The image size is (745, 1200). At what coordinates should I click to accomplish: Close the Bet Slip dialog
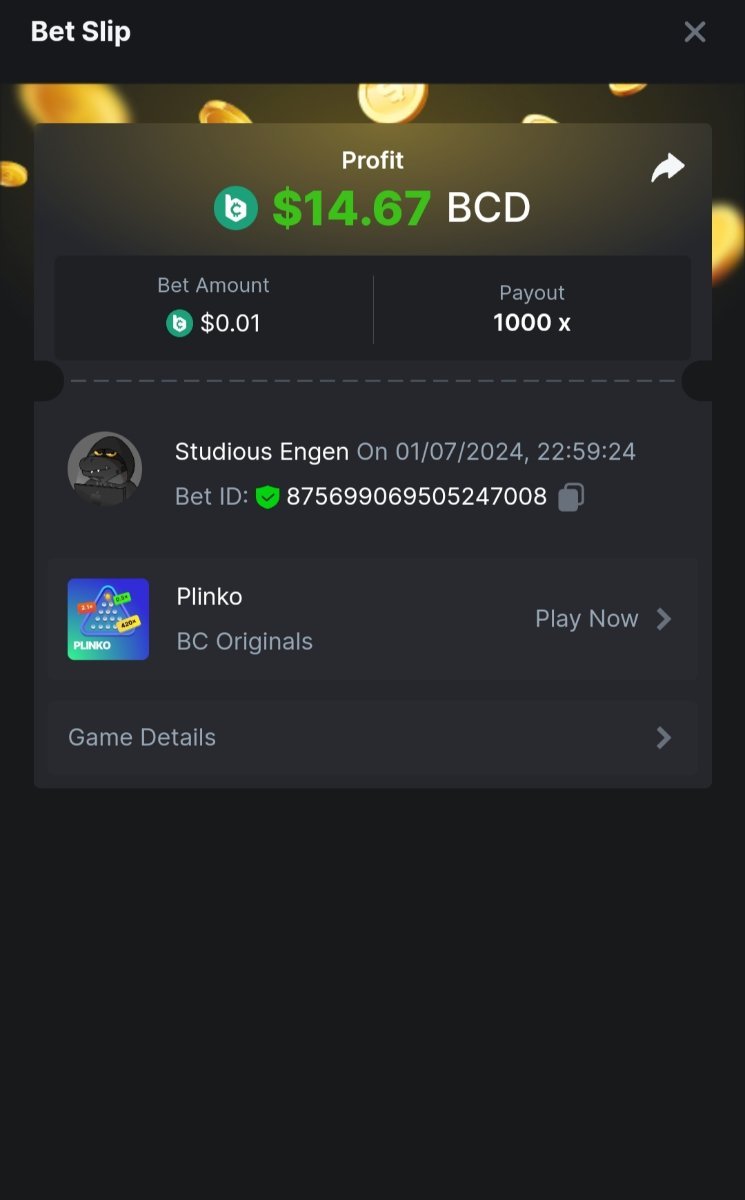coord(694,32)
